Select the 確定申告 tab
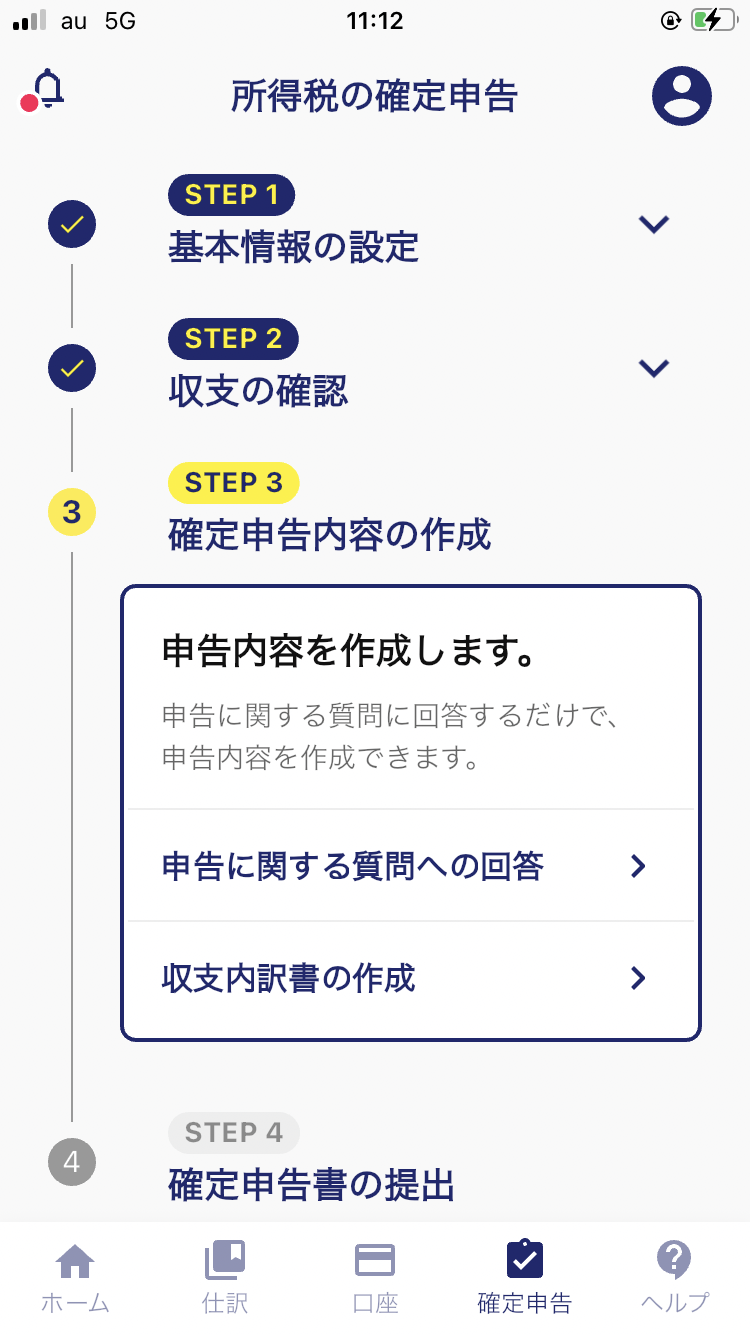Viewport: 750px width, 1334px height. (524, 1276)
